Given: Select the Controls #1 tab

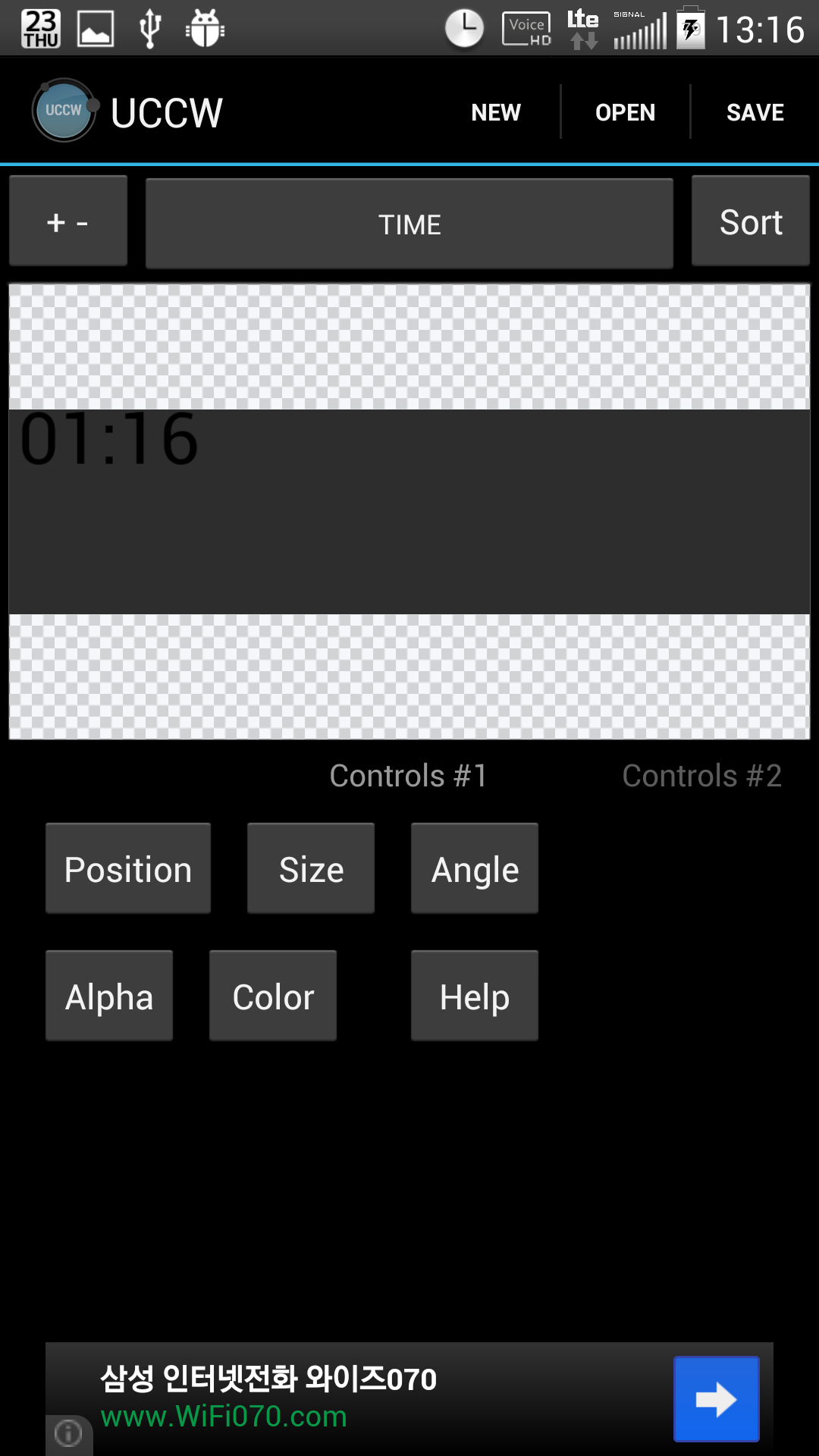Looking at the screenshot, I should tap(409, 776).
